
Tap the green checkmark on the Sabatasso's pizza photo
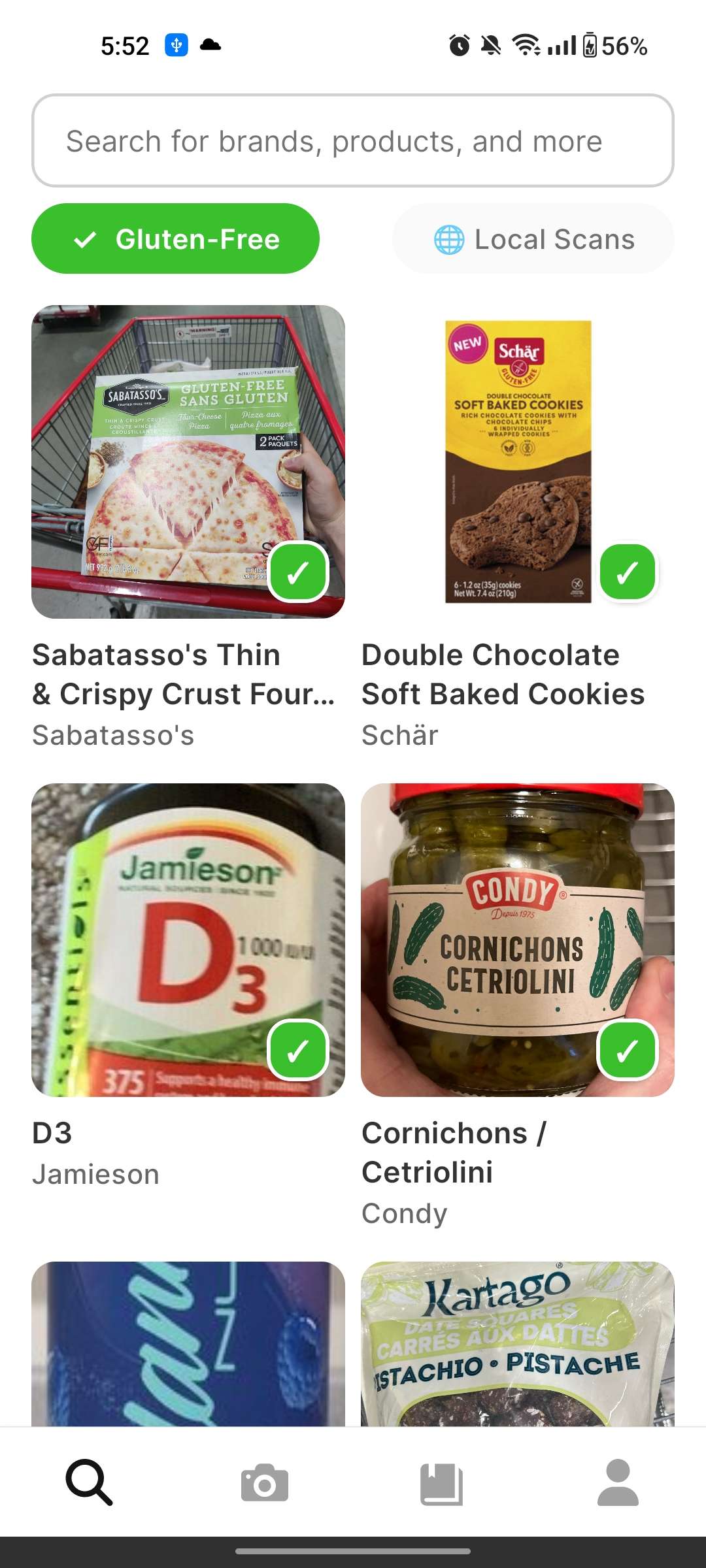tap(300, 574)
